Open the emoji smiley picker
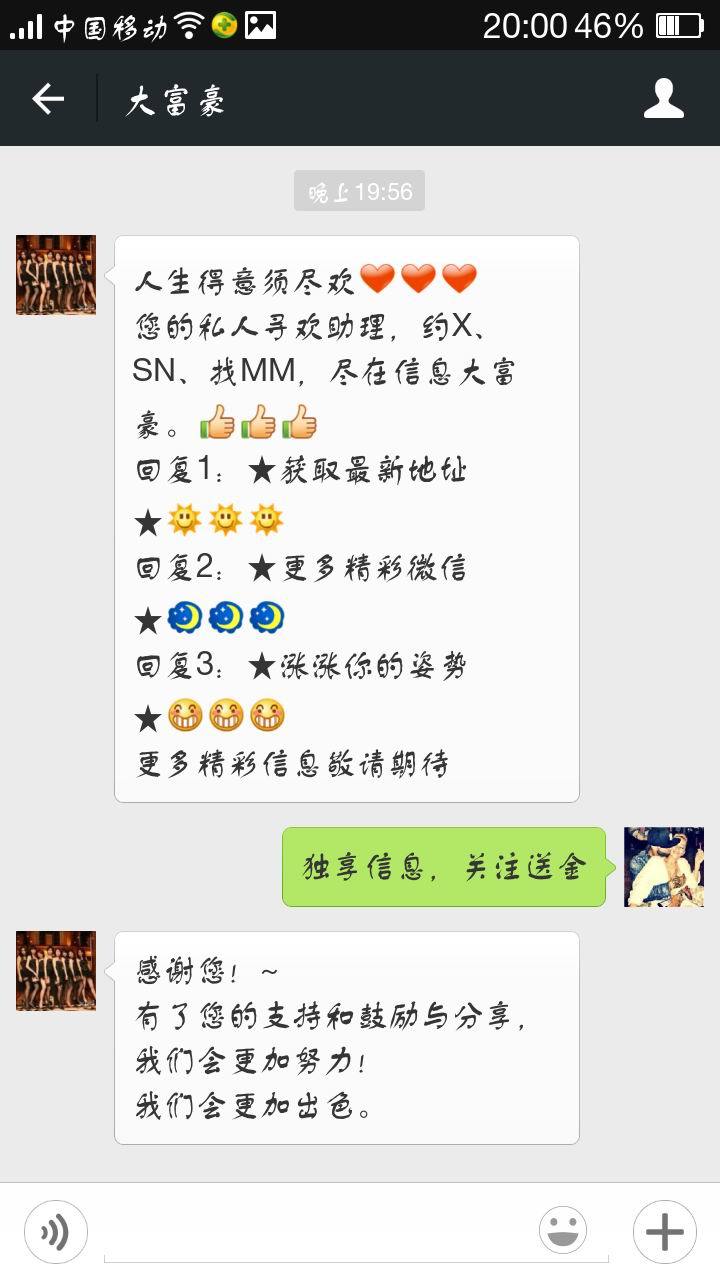720x1280 pixels. [x=563, y=1231]
